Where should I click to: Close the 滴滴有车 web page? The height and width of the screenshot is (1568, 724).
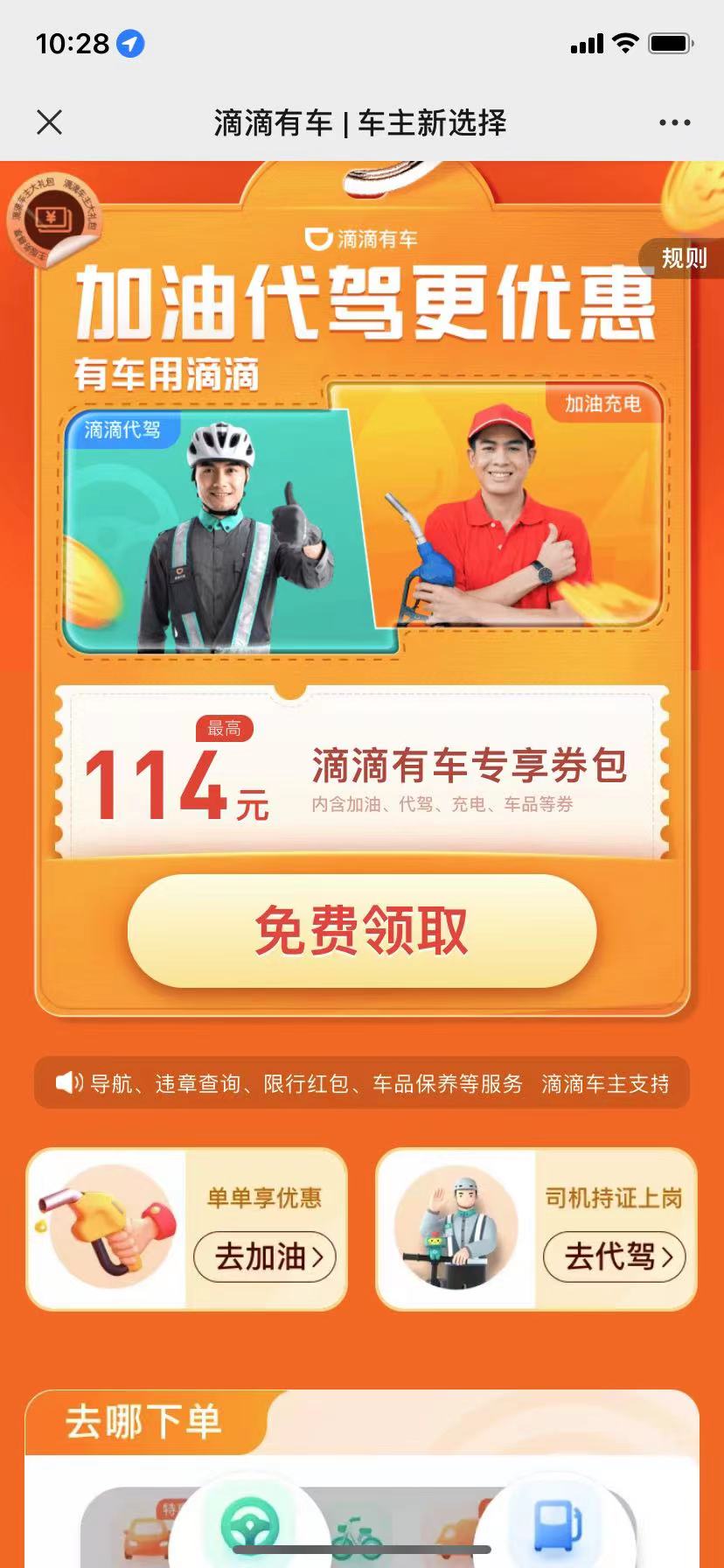click(x=50, y=122)
